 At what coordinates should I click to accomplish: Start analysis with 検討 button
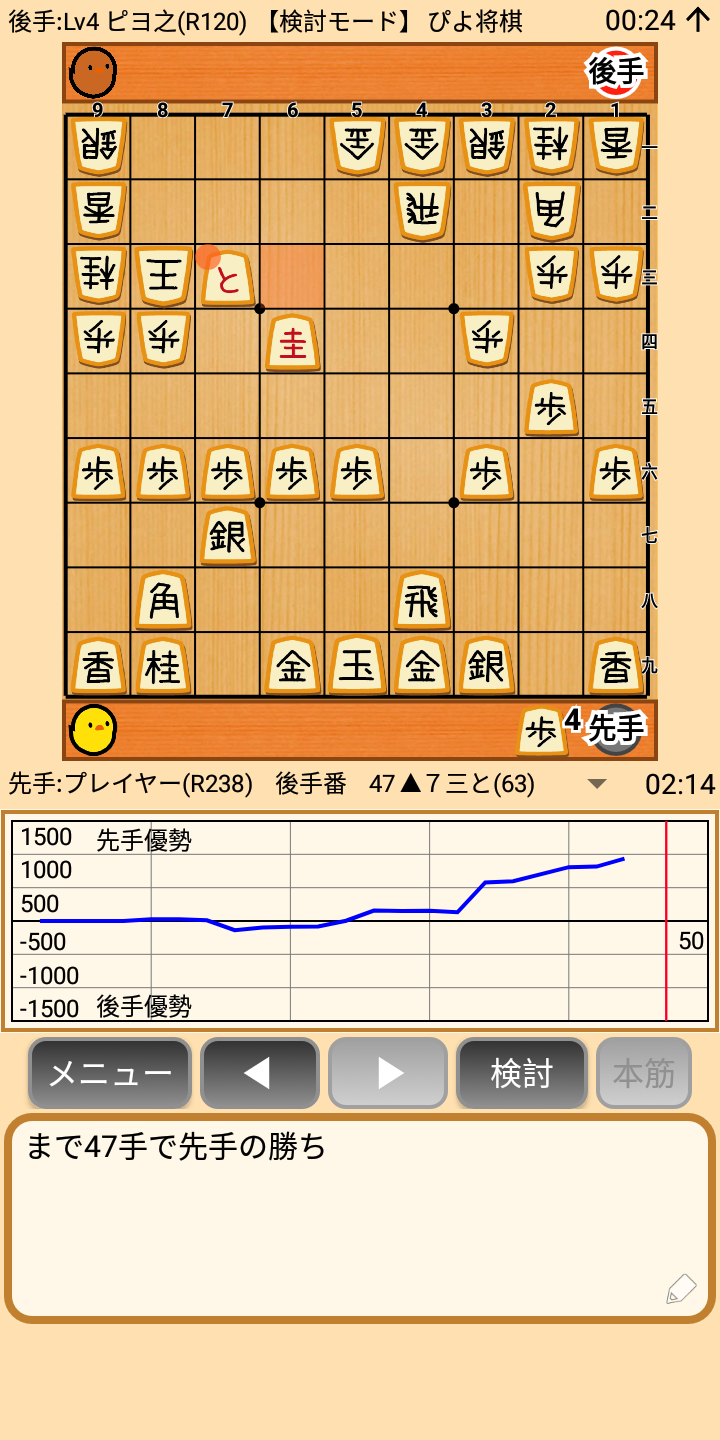[x=521, y=1074]
